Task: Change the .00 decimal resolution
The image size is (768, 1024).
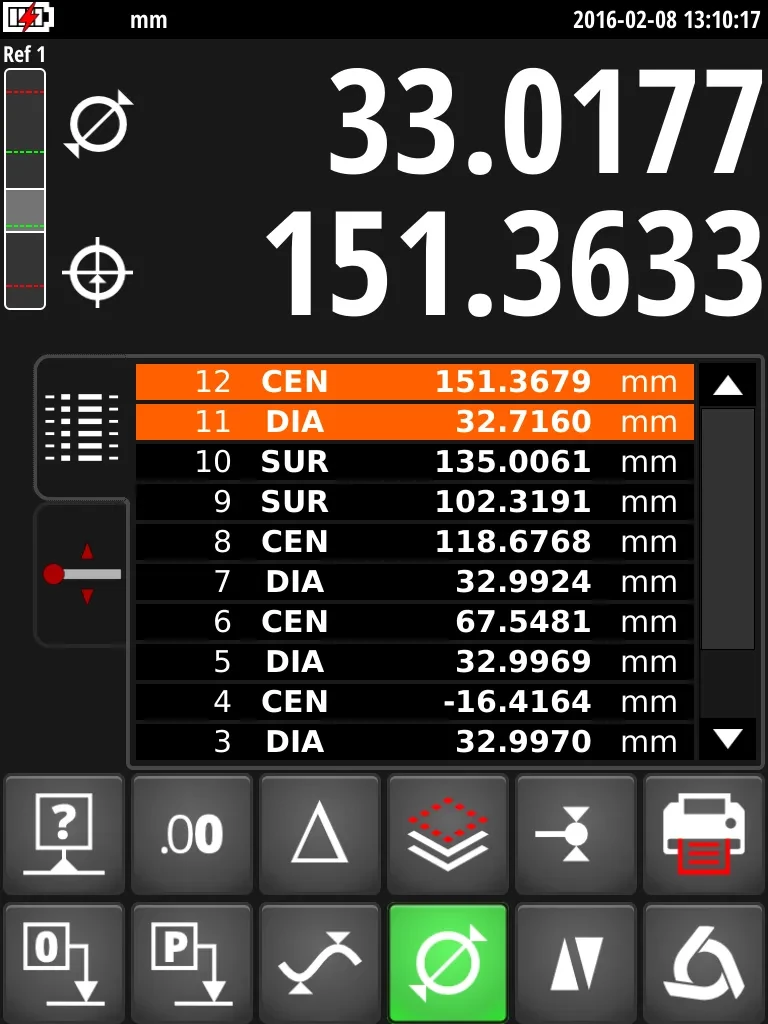Action: click(x=192, y=834)
